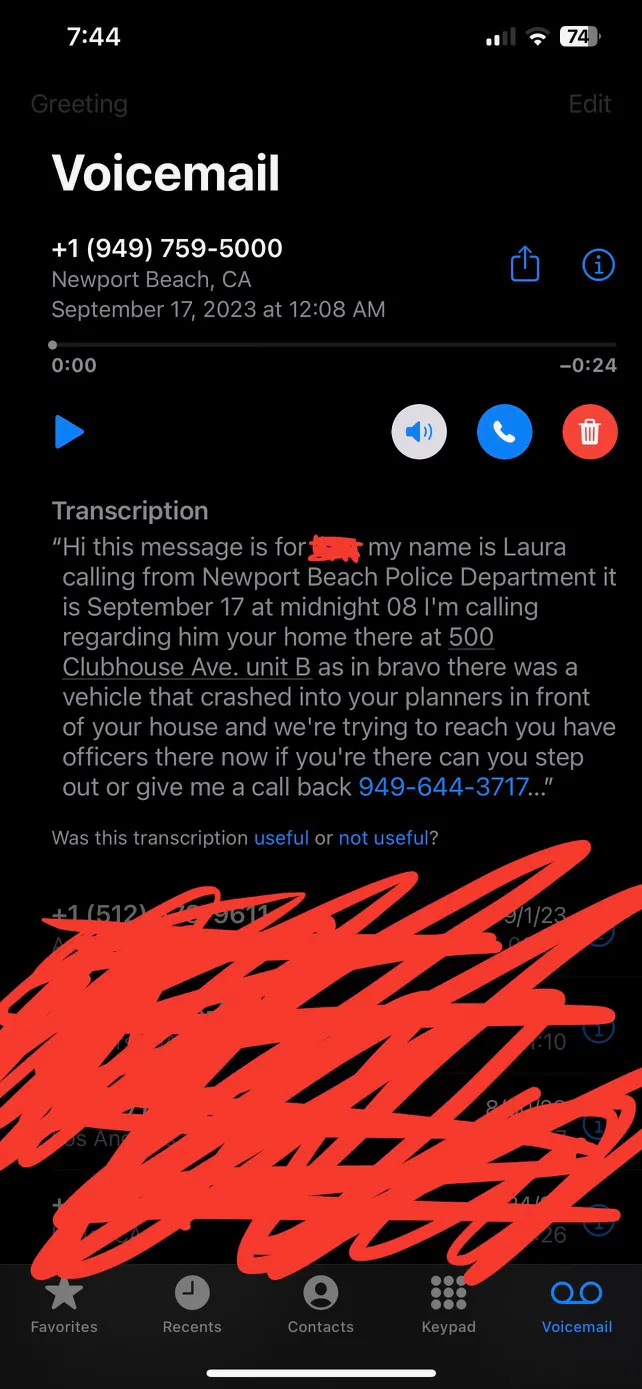Tap Edit in the top corner
Screen dimensions: 642x1389
tap(590, 104)
